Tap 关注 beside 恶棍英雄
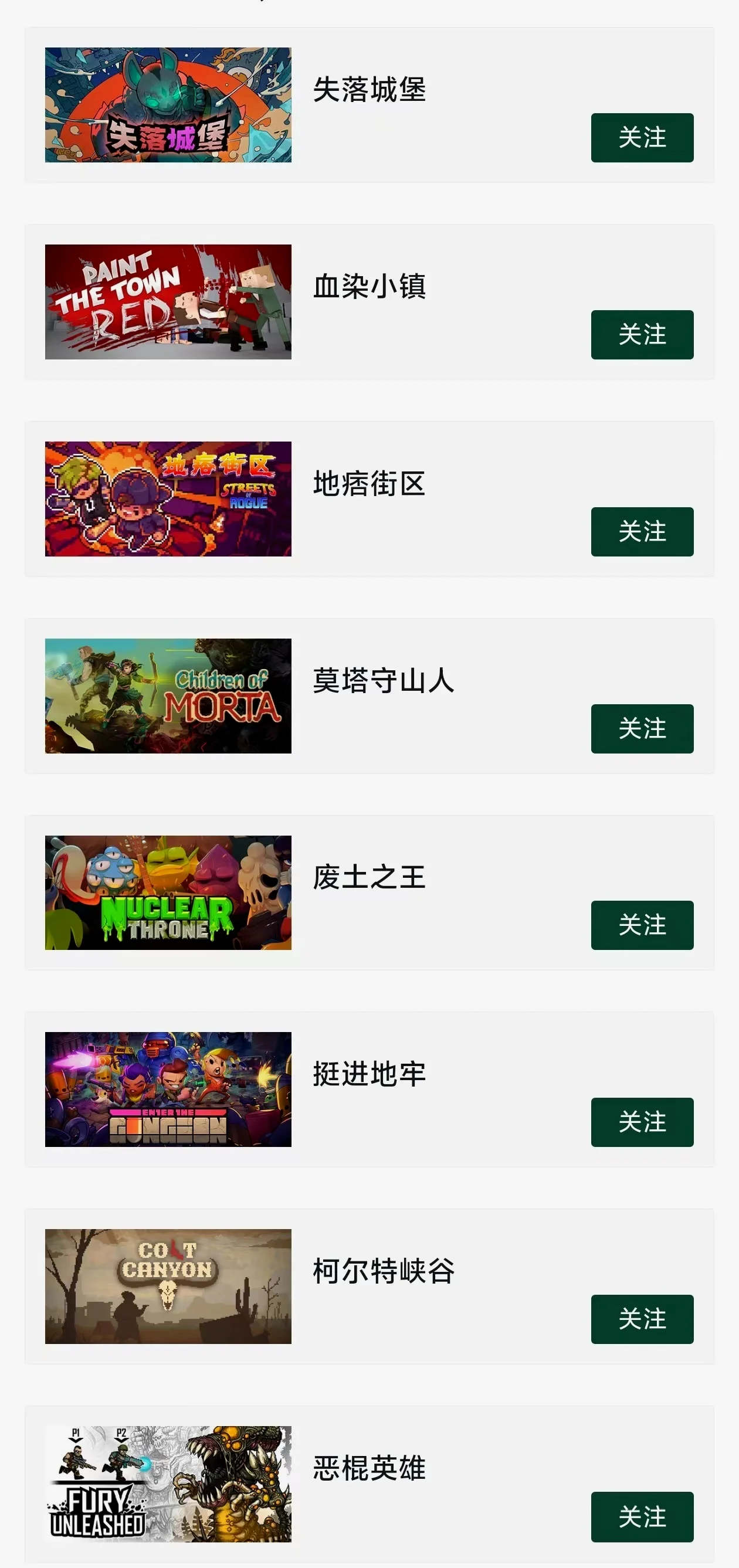Viewport: 739px width, 1568px height. click(642, 1516)
